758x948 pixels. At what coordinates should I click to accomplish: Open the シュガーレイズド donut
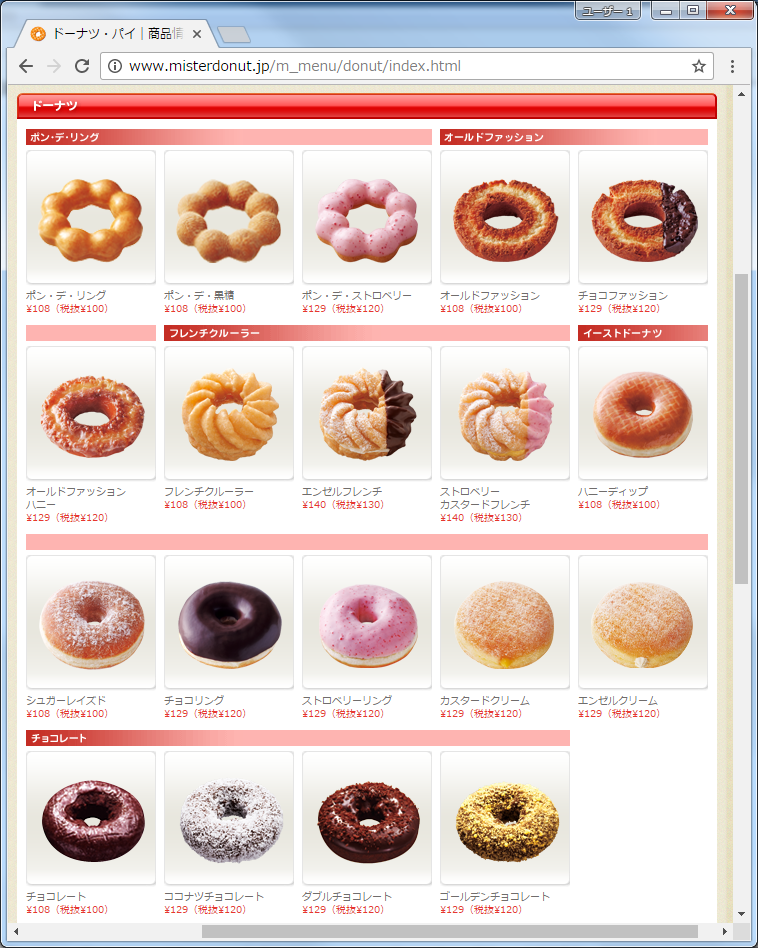[91, 622]
